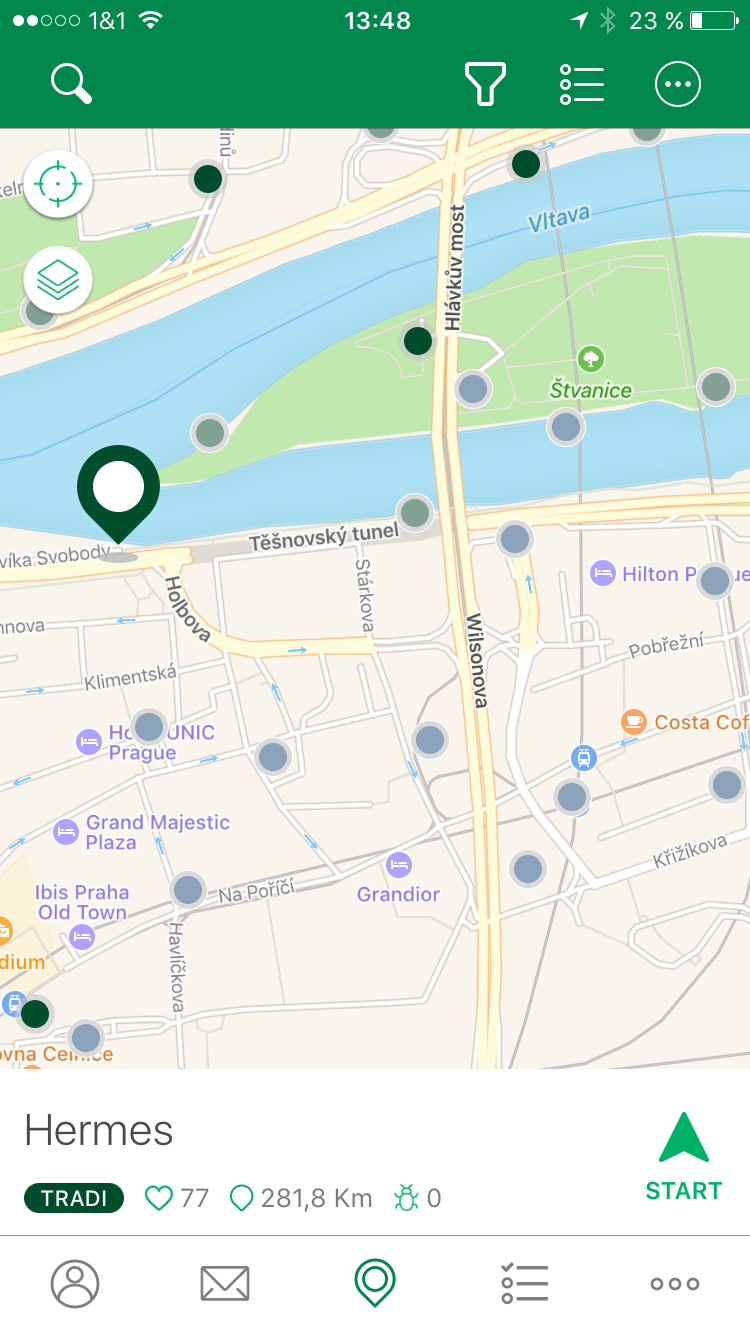Switch to the Profile tab
This screenshot has width=750, height=1334.
pyautogui.click(x=75, y=1283)
